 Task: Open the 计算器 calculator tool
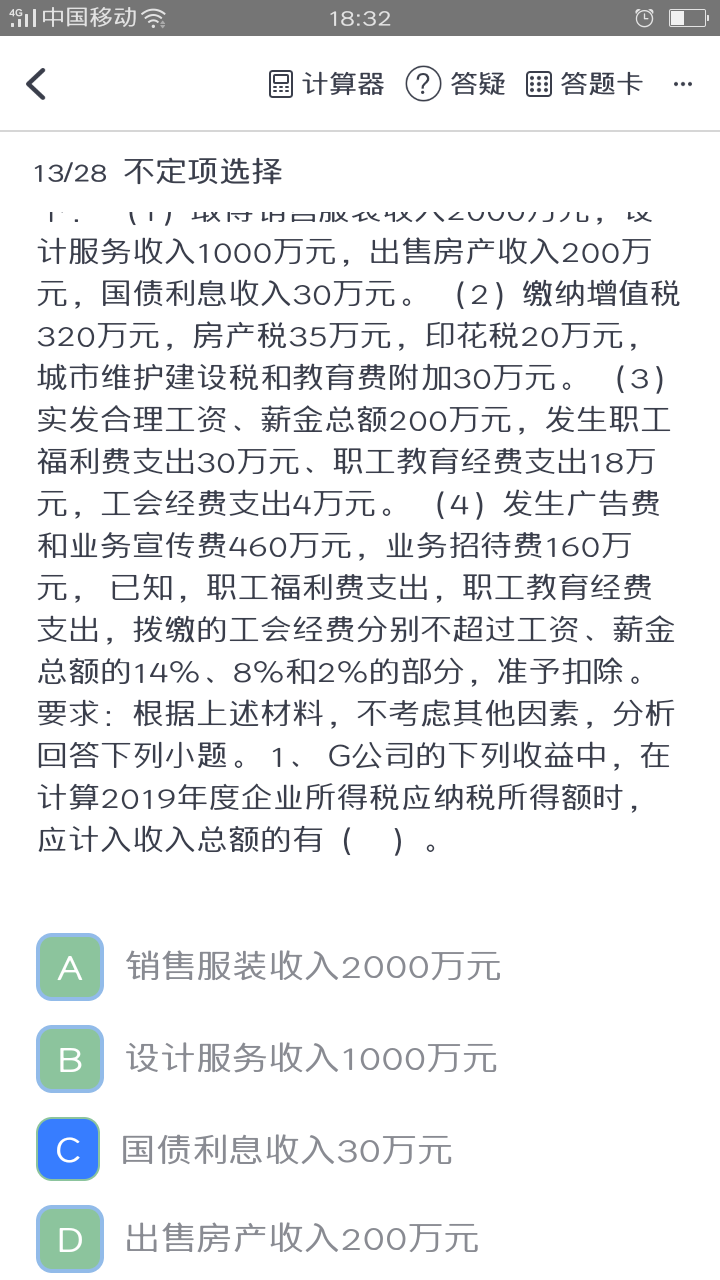coord(327,84)
